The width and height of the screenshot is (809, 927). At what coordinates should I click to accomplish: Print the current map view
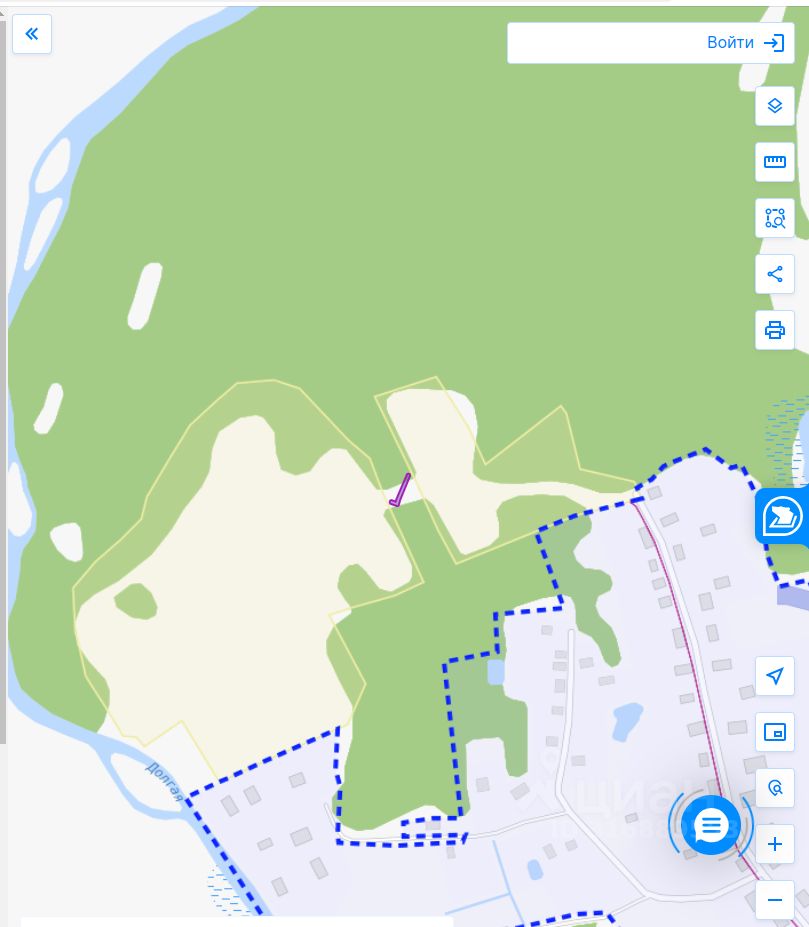pos(774,330)
